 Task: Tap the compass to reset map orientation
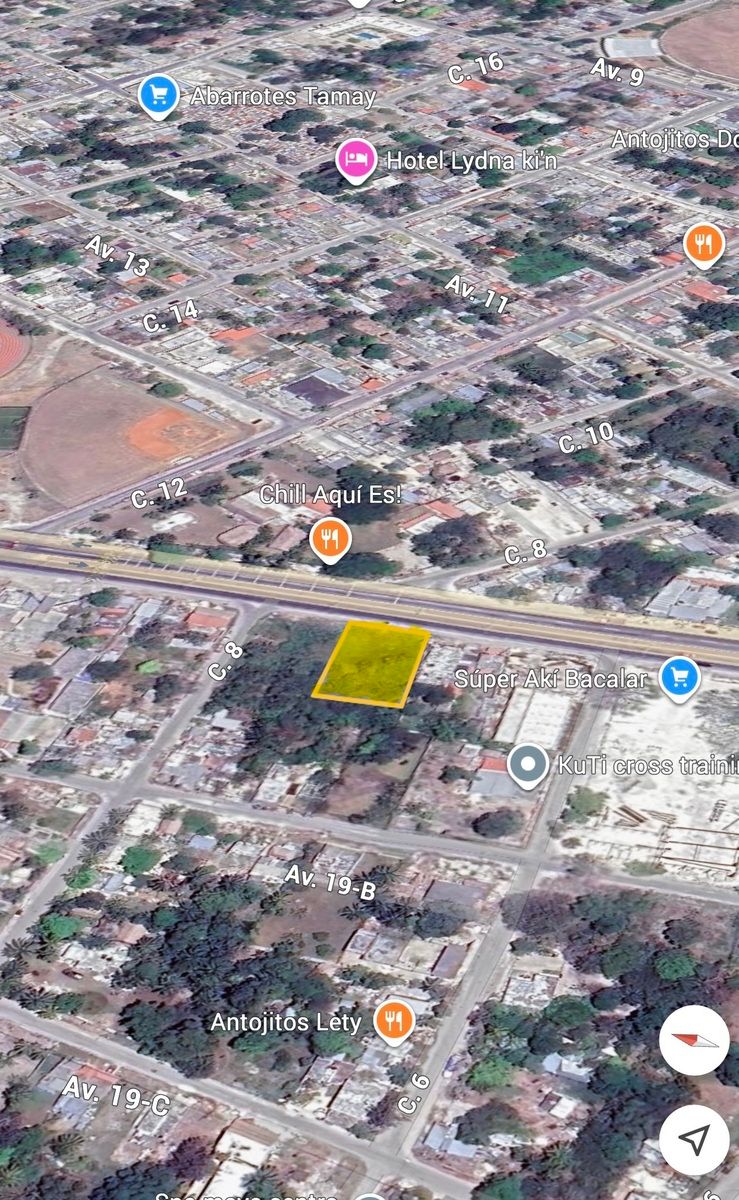coord(694,1040)
